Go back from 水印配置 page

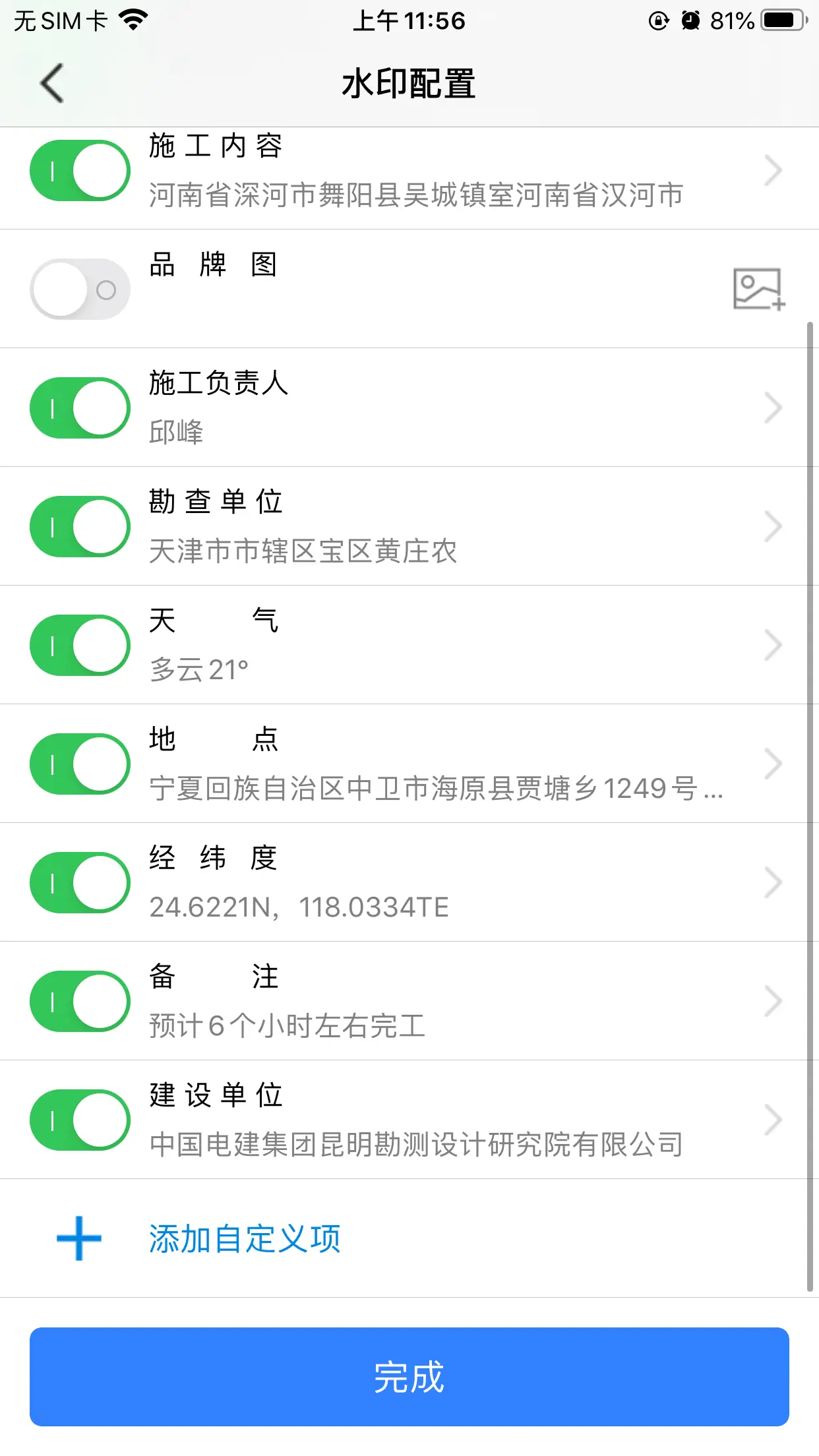(52, 83)
